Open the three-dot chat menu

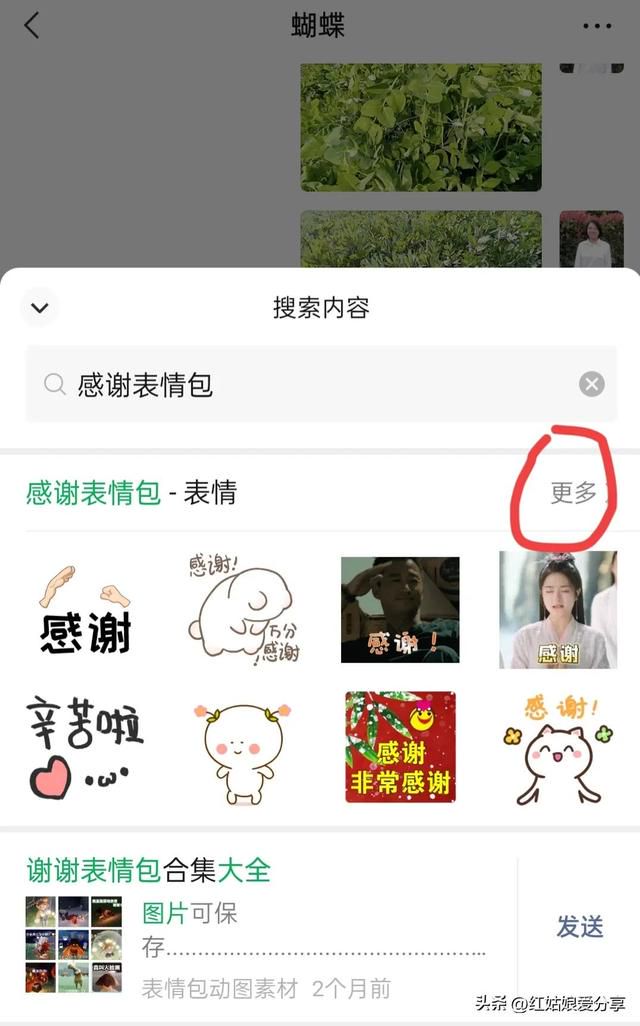(597, 26)
